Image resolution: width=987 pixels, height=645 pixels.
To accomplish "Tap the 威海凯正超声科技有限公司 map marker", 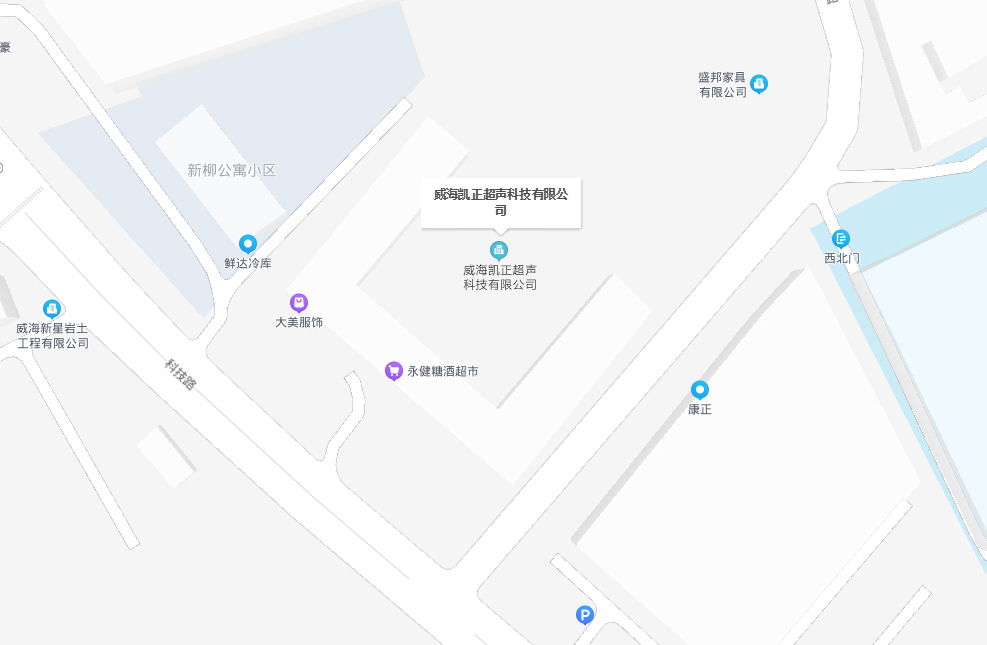I will [x=498, y=250].
